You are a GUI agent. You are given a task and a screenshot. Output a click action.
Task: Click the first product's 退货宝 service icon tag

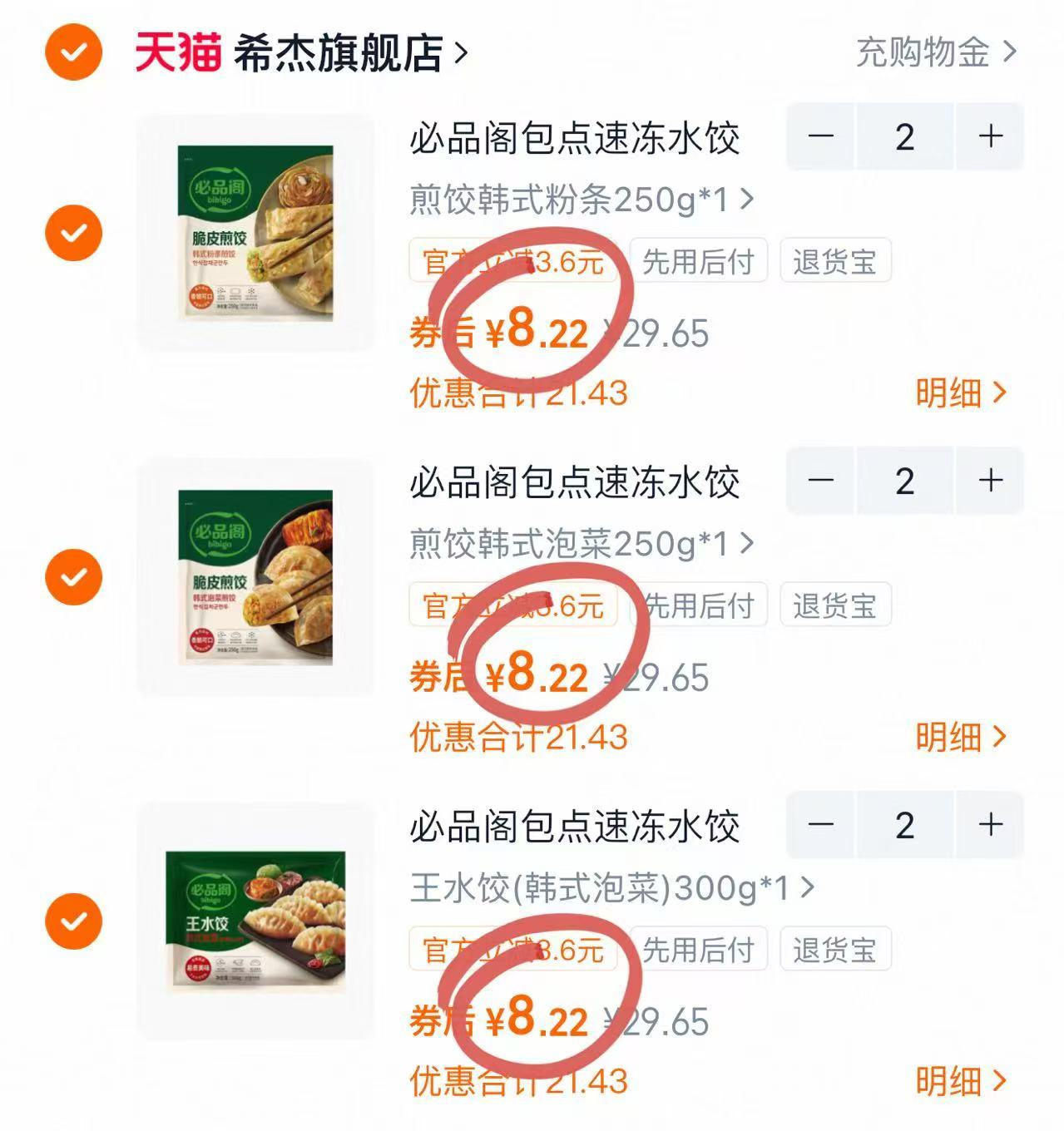835,261
